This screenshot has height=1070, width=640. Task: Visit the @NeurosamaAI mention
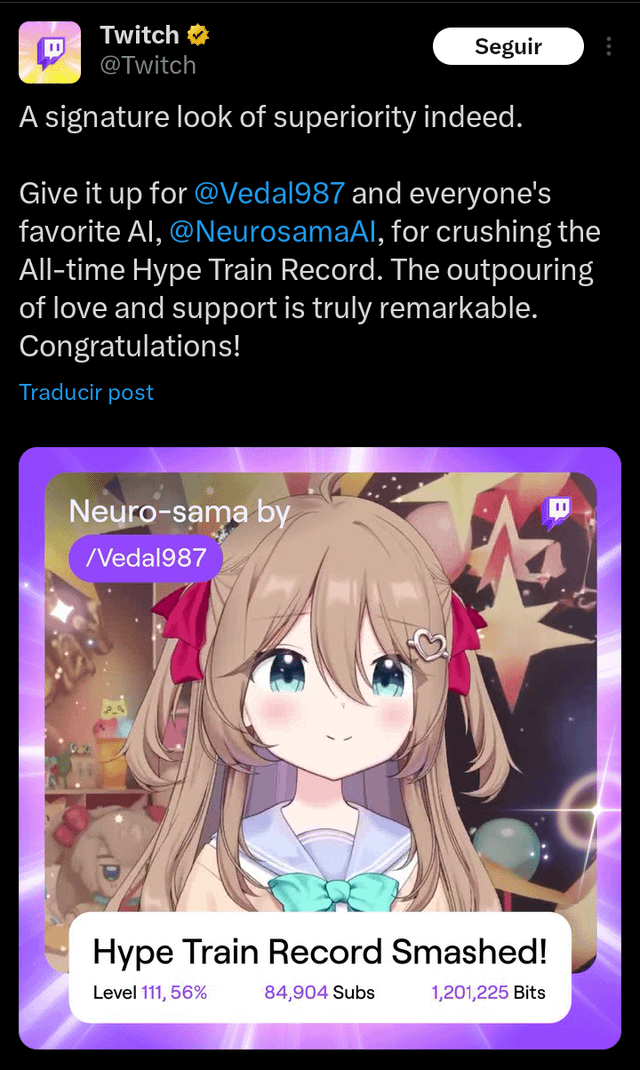coord(272,232)
